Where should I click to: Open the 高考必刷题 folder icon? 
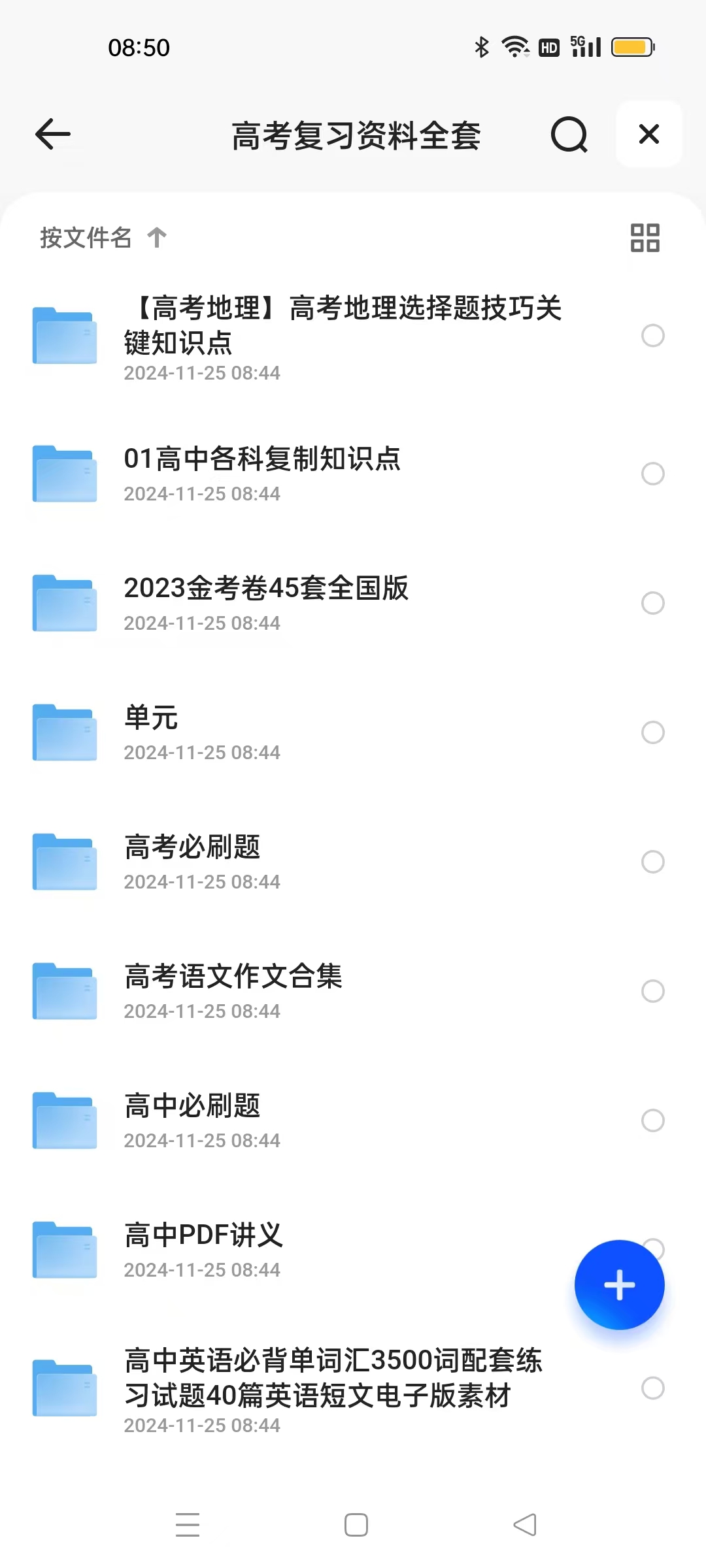(63, 862)
